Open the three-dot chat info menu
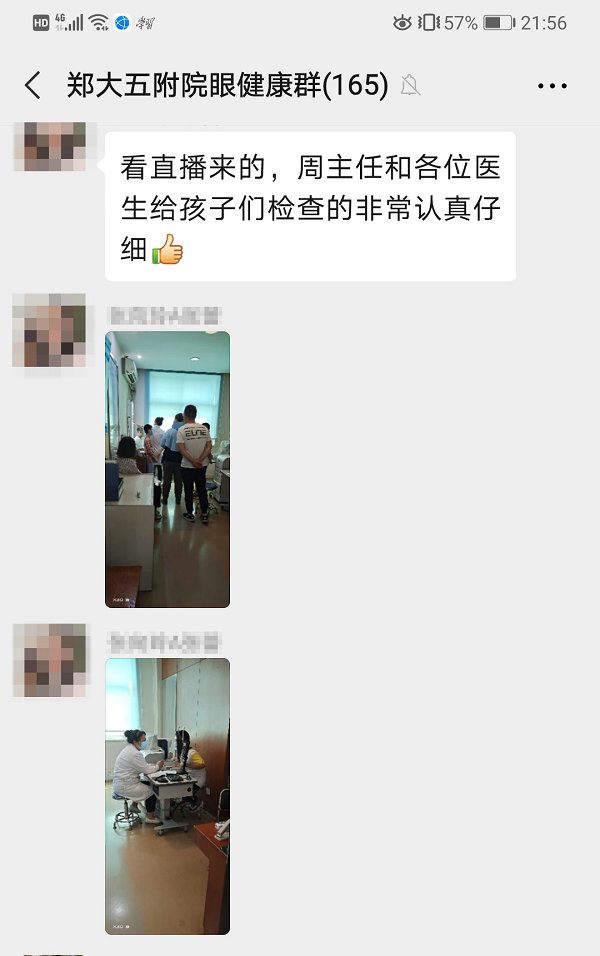Image resolution: width=600 pixels, height=956 pixels. 552,86
